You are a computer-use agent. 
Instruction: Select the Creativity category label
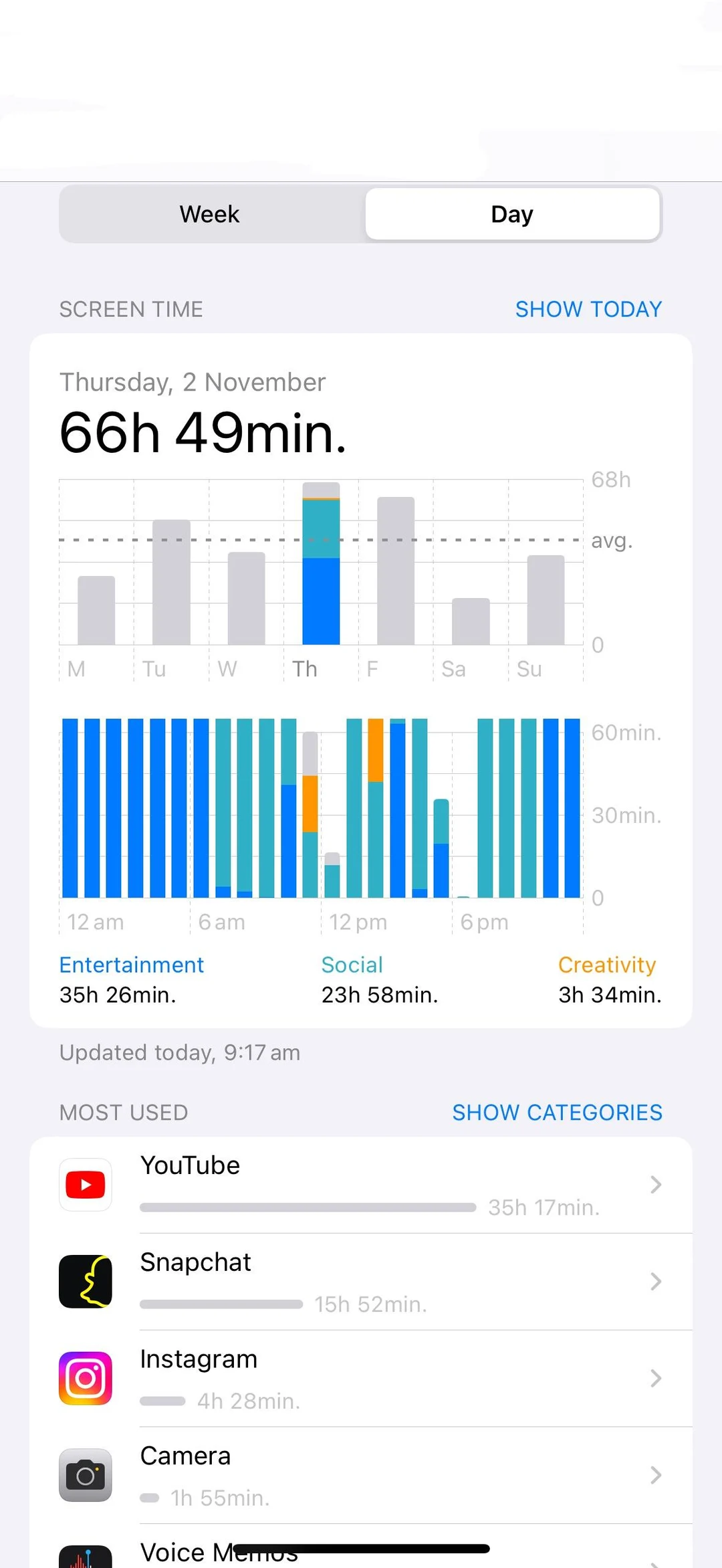pos(606,965)
